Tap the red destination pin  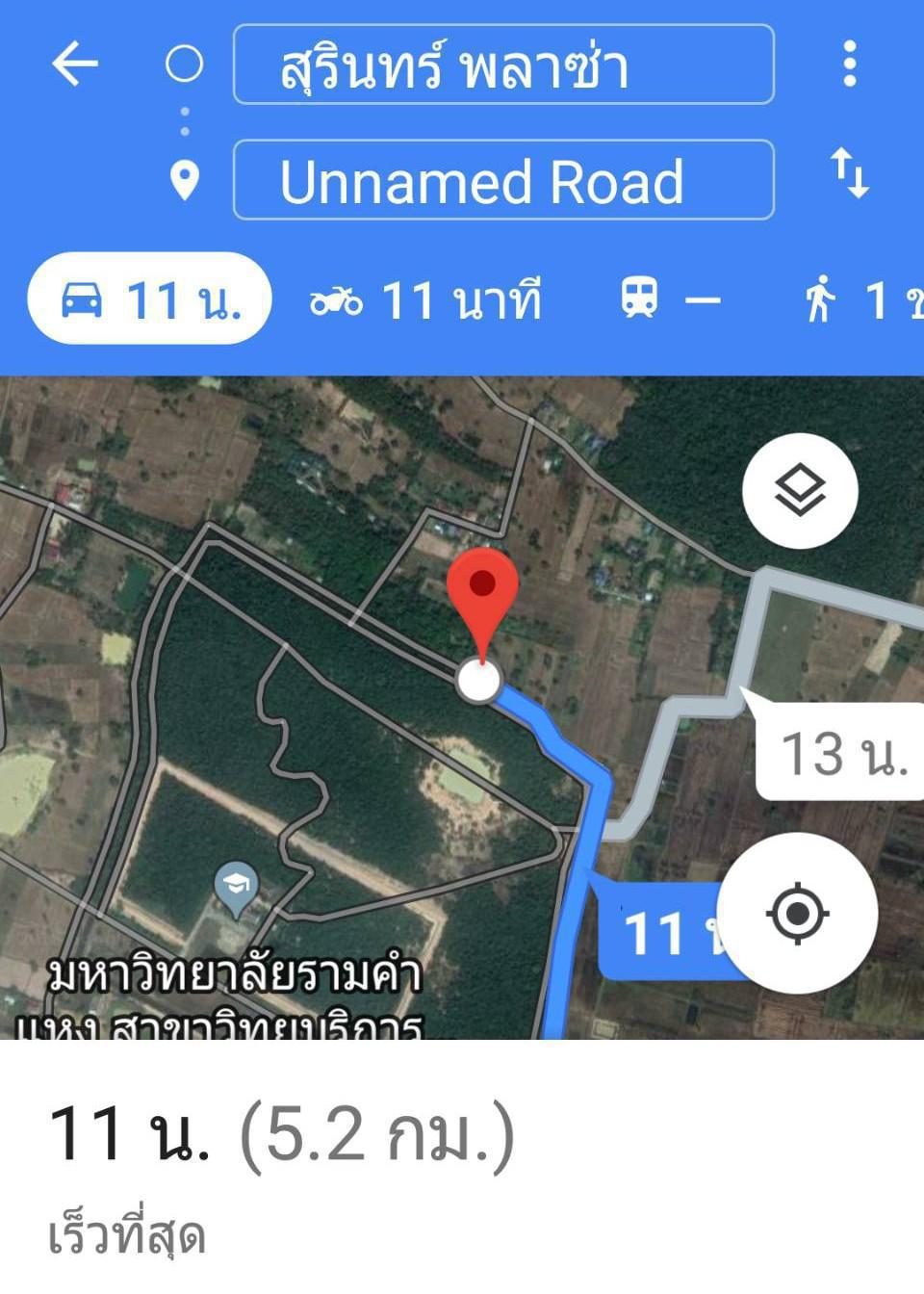coord(482,589)
